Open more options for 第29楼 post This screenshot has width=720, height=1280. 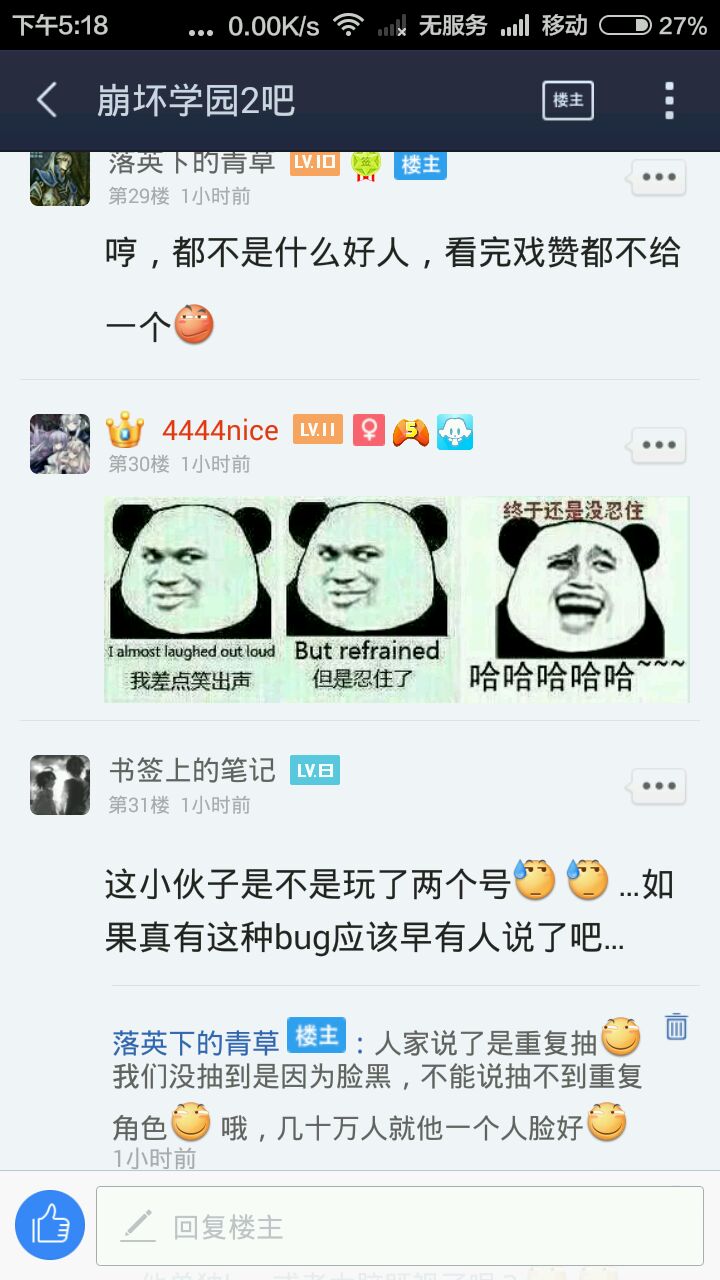click(x=658, y=178)
